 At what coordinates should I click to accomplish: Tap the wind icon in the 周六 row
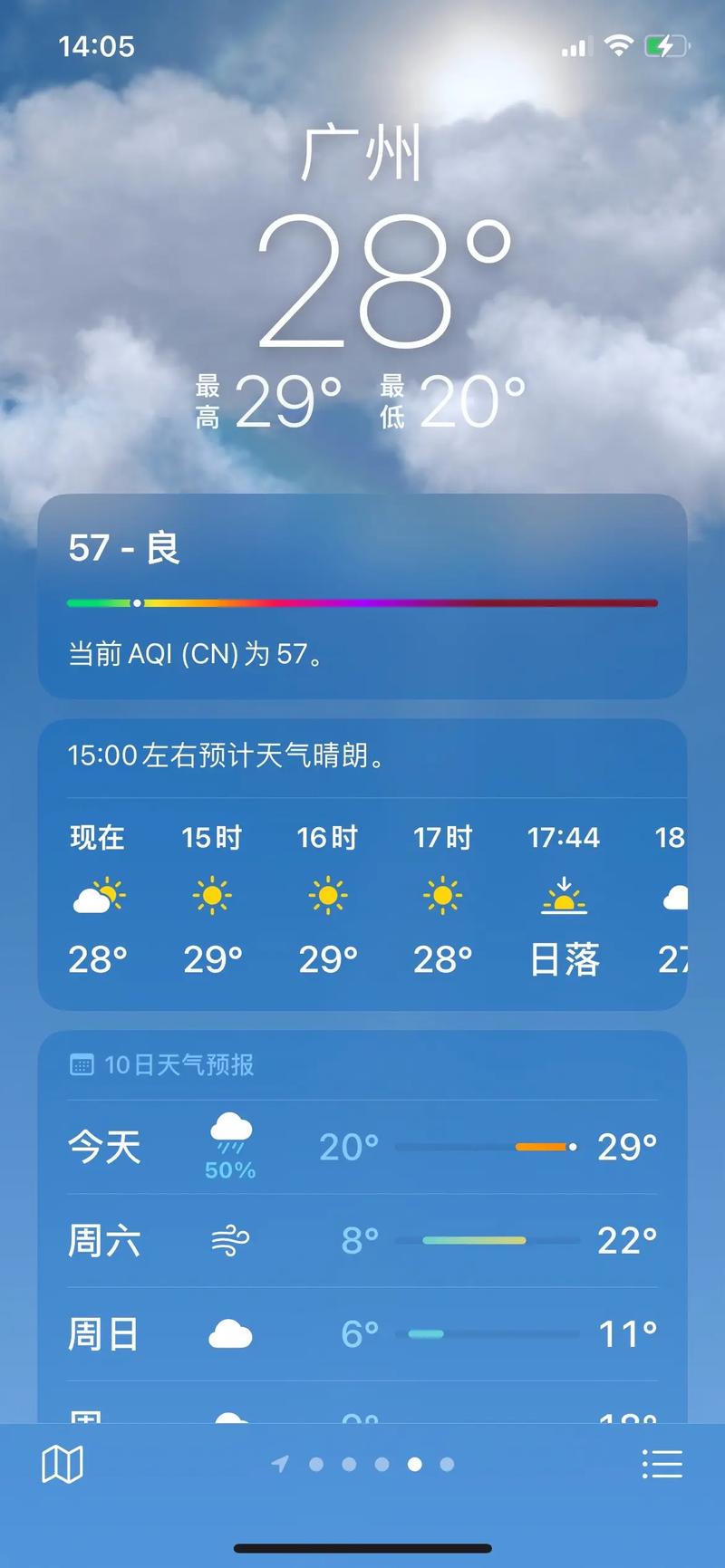click(x=230, y=1240)
